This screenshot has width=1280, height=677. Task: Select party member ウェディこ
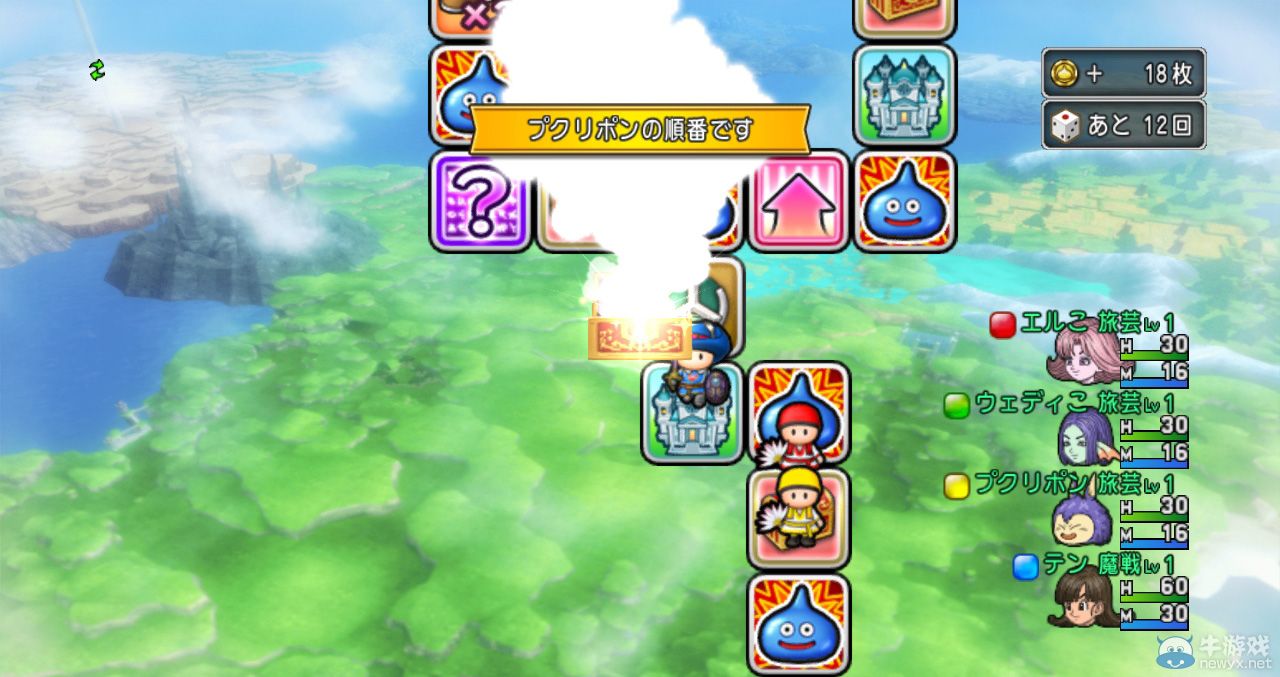(1084, 436)
